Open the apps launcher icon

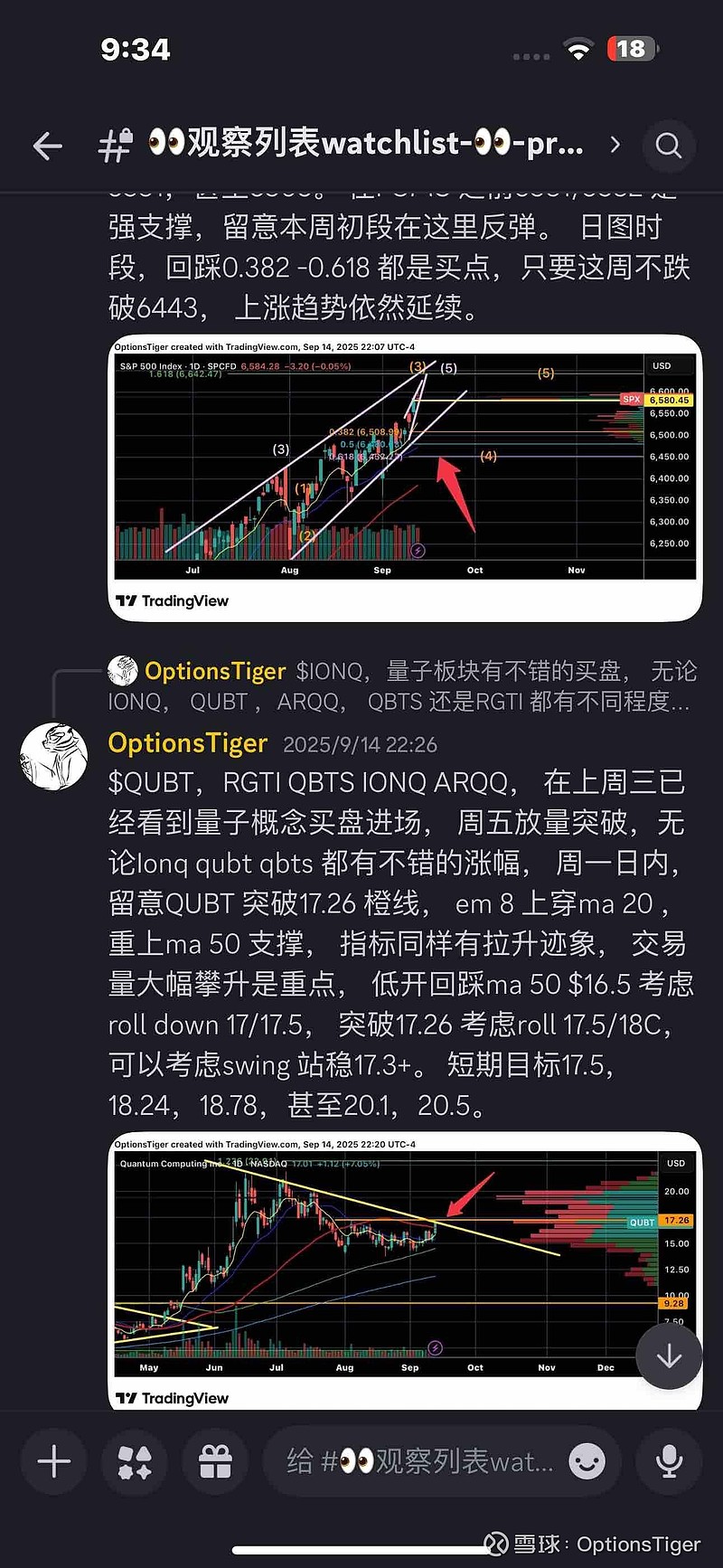coord(135,1461)
